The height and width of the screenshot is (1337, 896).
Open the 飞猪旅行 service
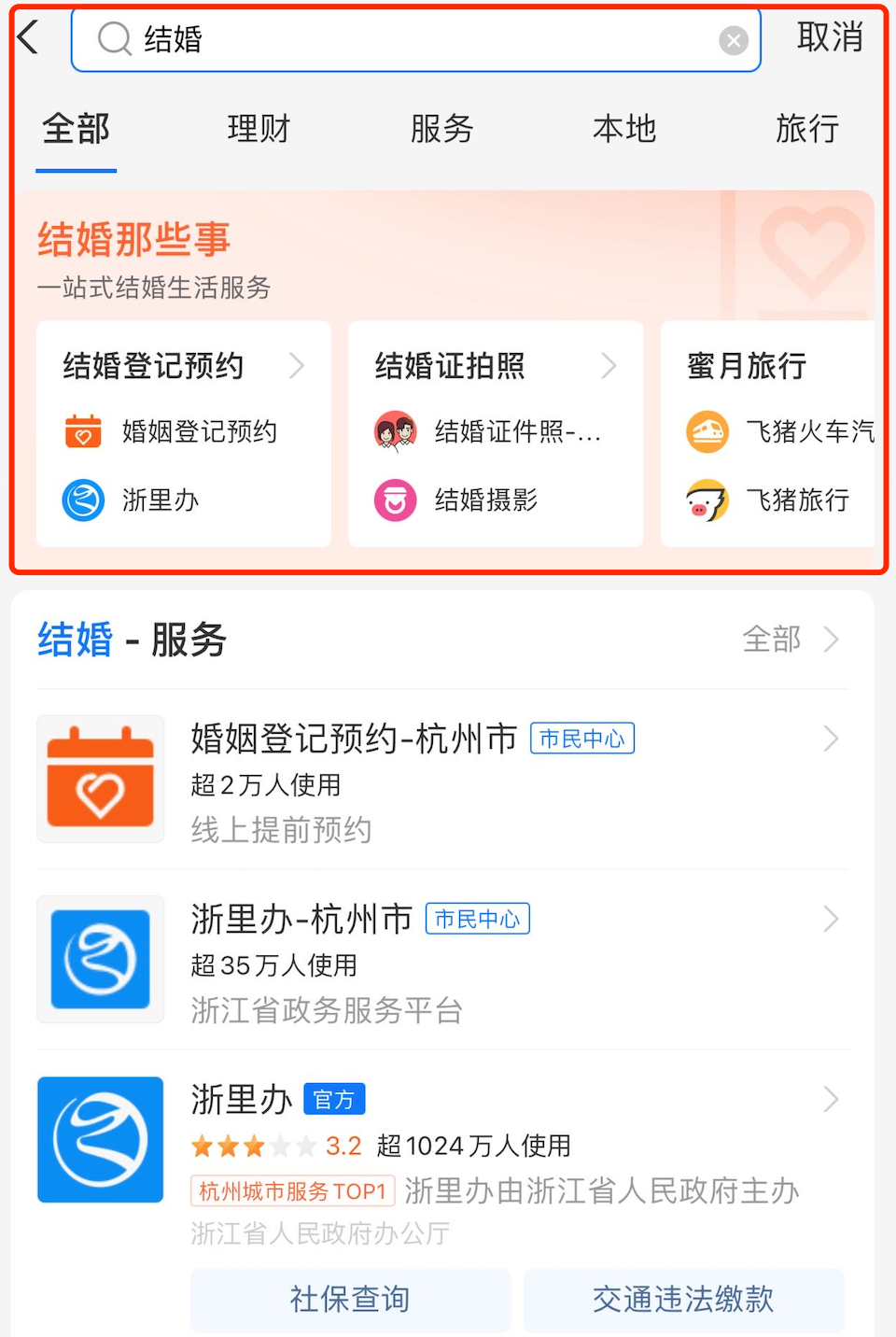click(x=797, y=500)
